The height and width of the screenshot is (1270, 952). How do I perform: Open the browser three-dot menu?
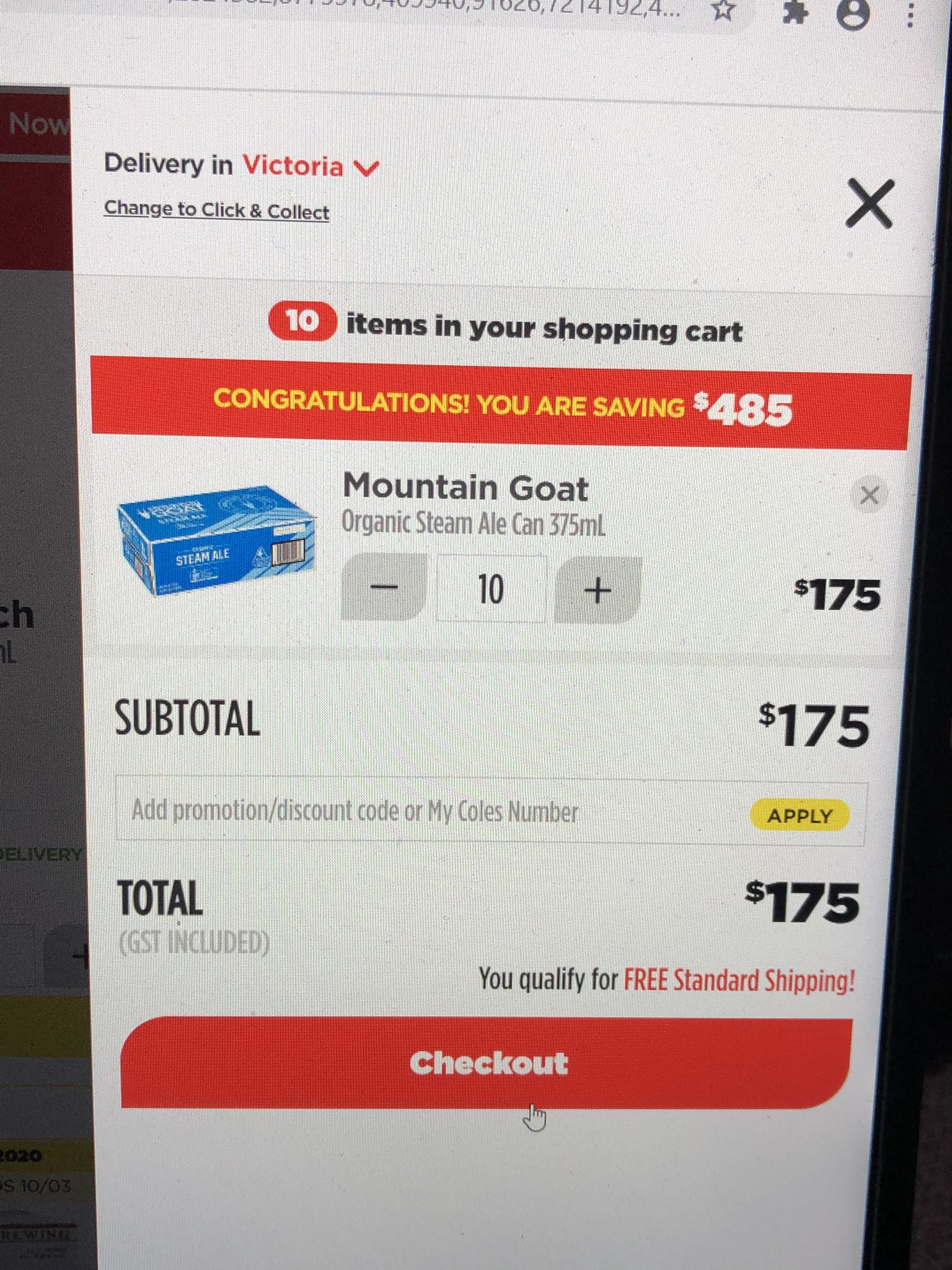click(x=910, y=14)
